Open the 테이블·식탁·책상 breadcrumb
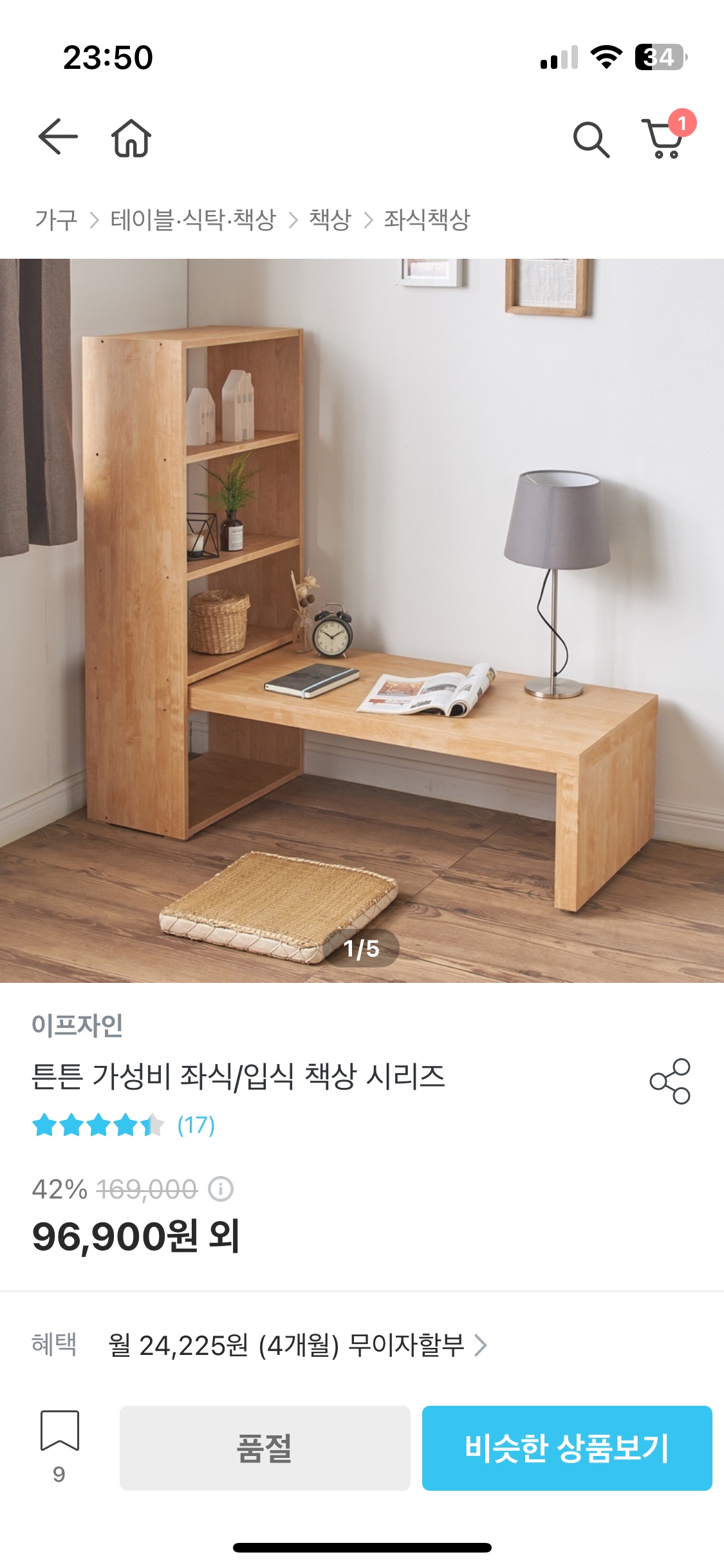This screenshot has height=1568, width=724. [x=193, y=220]
